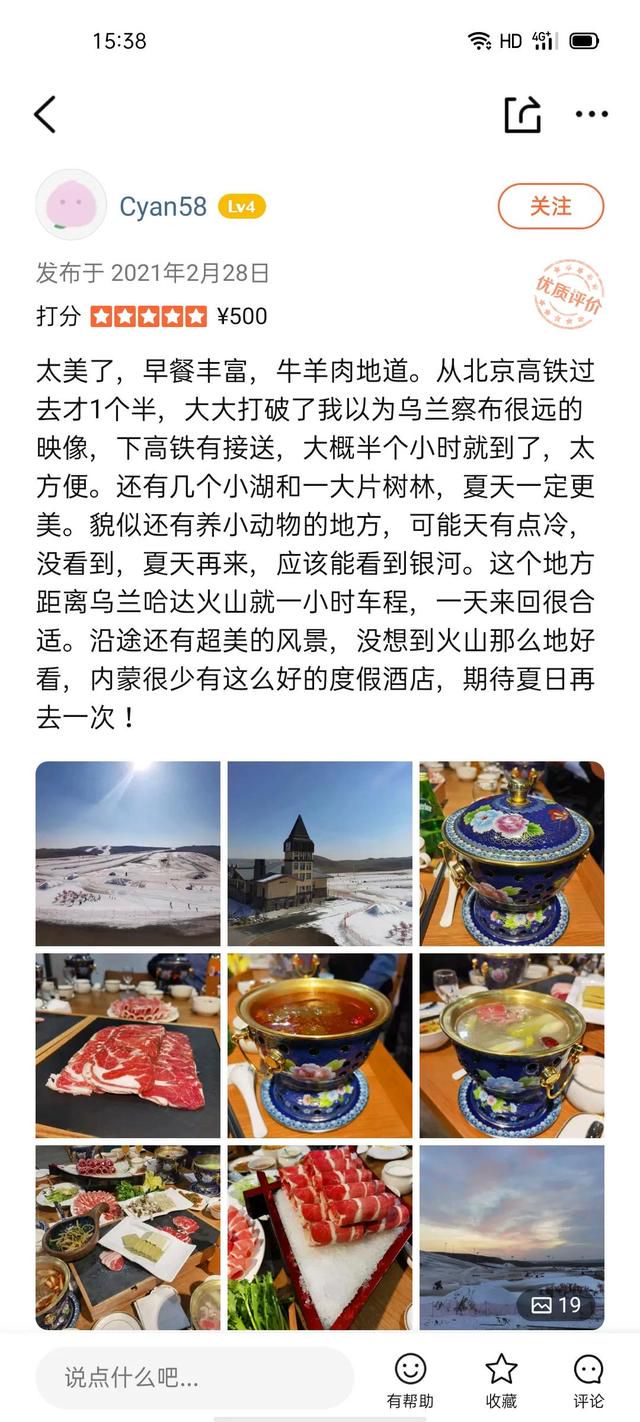This screenshot has width=640, height=1422.
Task: Open the lidded blue enamel pot photo
Action: [x=512, y=853]
